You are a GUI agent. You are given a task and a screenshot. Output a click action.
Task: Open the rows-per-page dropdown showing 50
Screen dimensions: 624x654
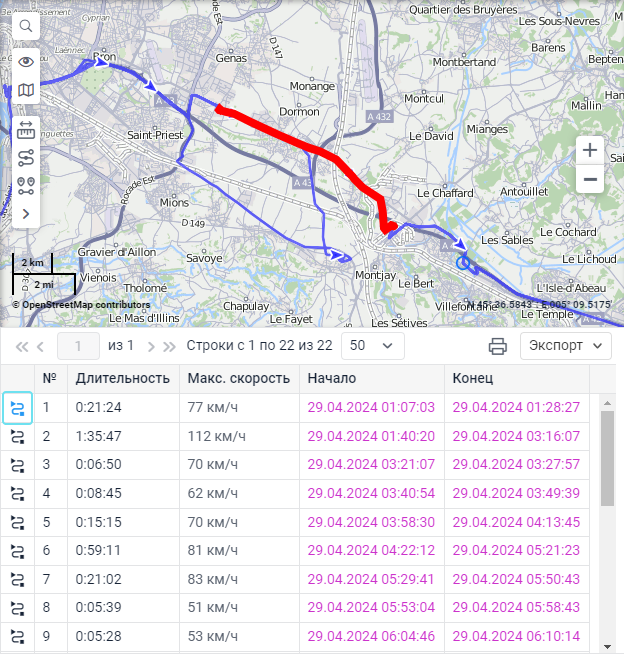[372, 346]
